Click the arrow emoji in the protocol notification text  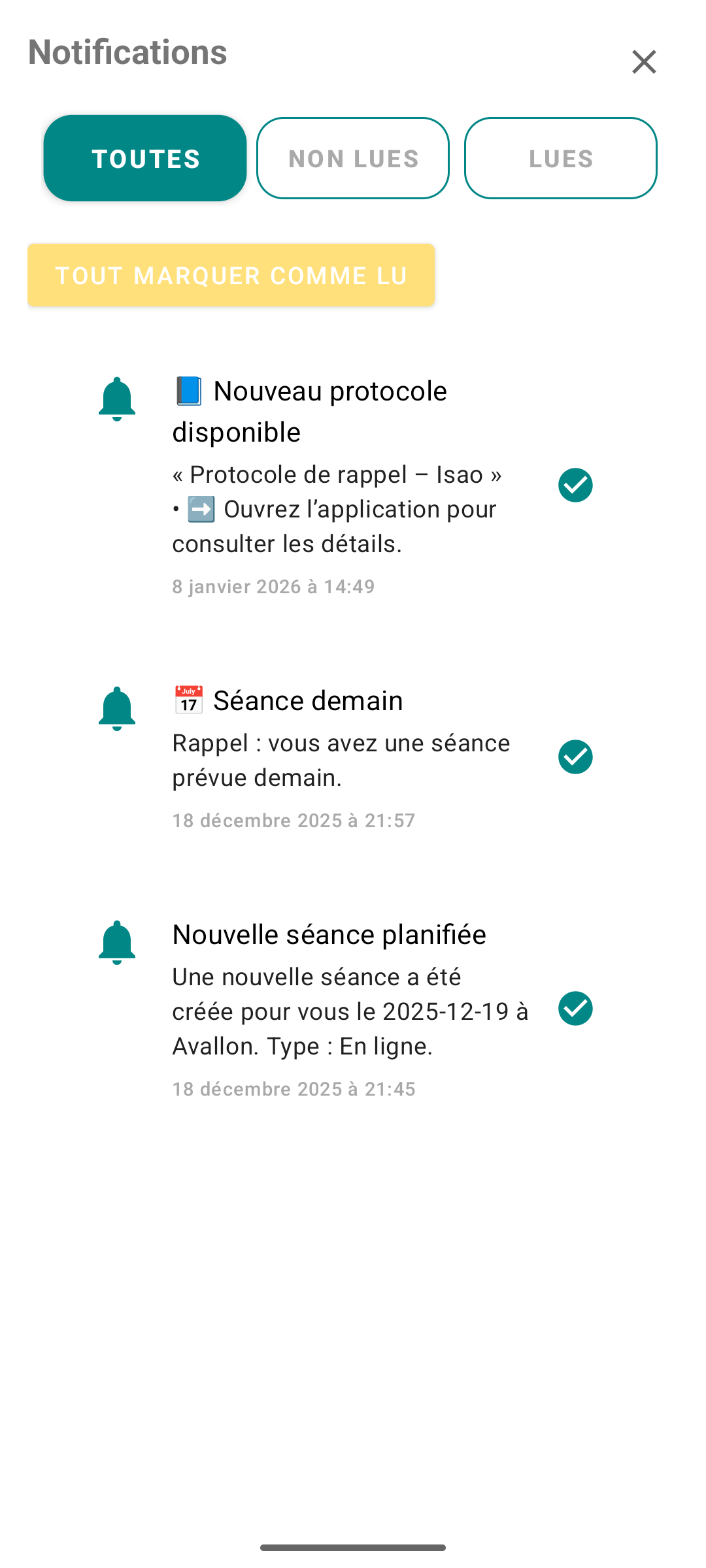click(x=201, y=510)
